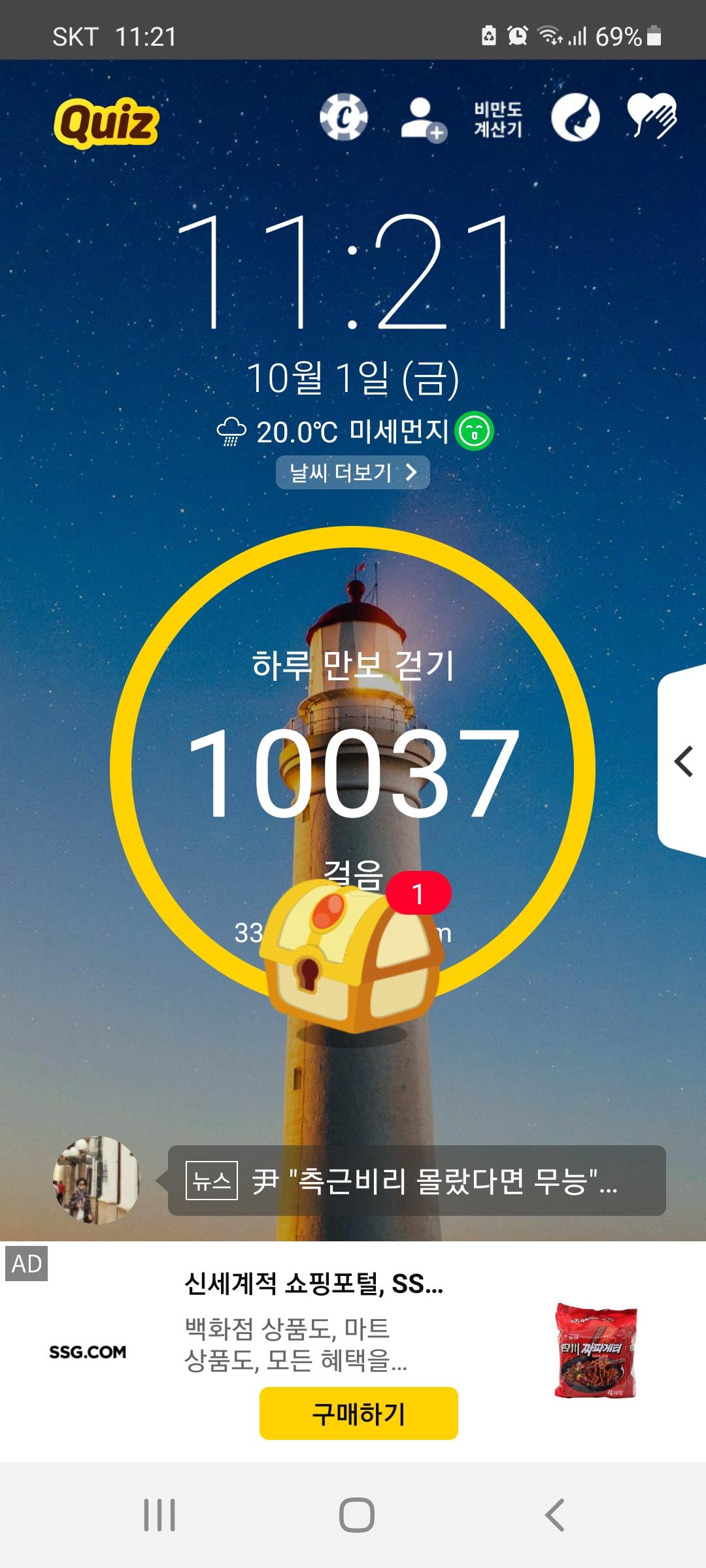Tap the add friend icon
This screenshot has width=706, height=1568.
(422, 120)
